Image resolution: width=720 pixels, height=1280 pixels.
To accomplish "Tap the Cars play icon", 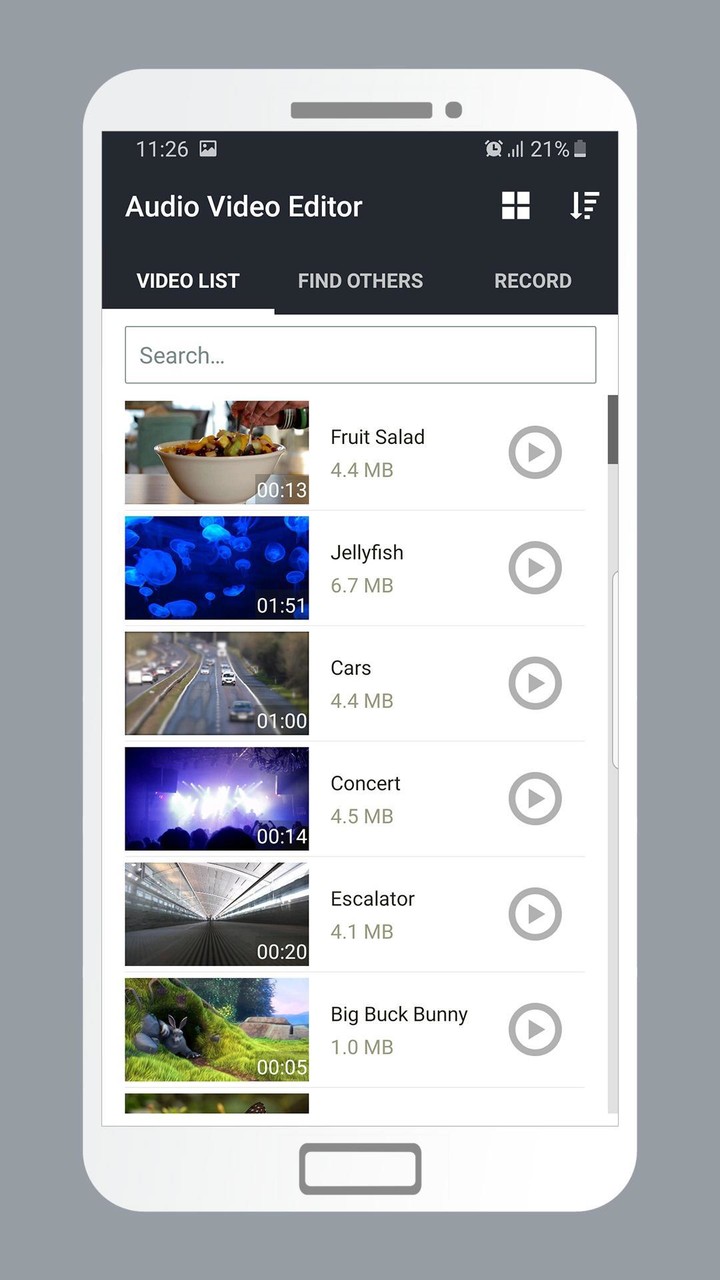I will point(535,683).
